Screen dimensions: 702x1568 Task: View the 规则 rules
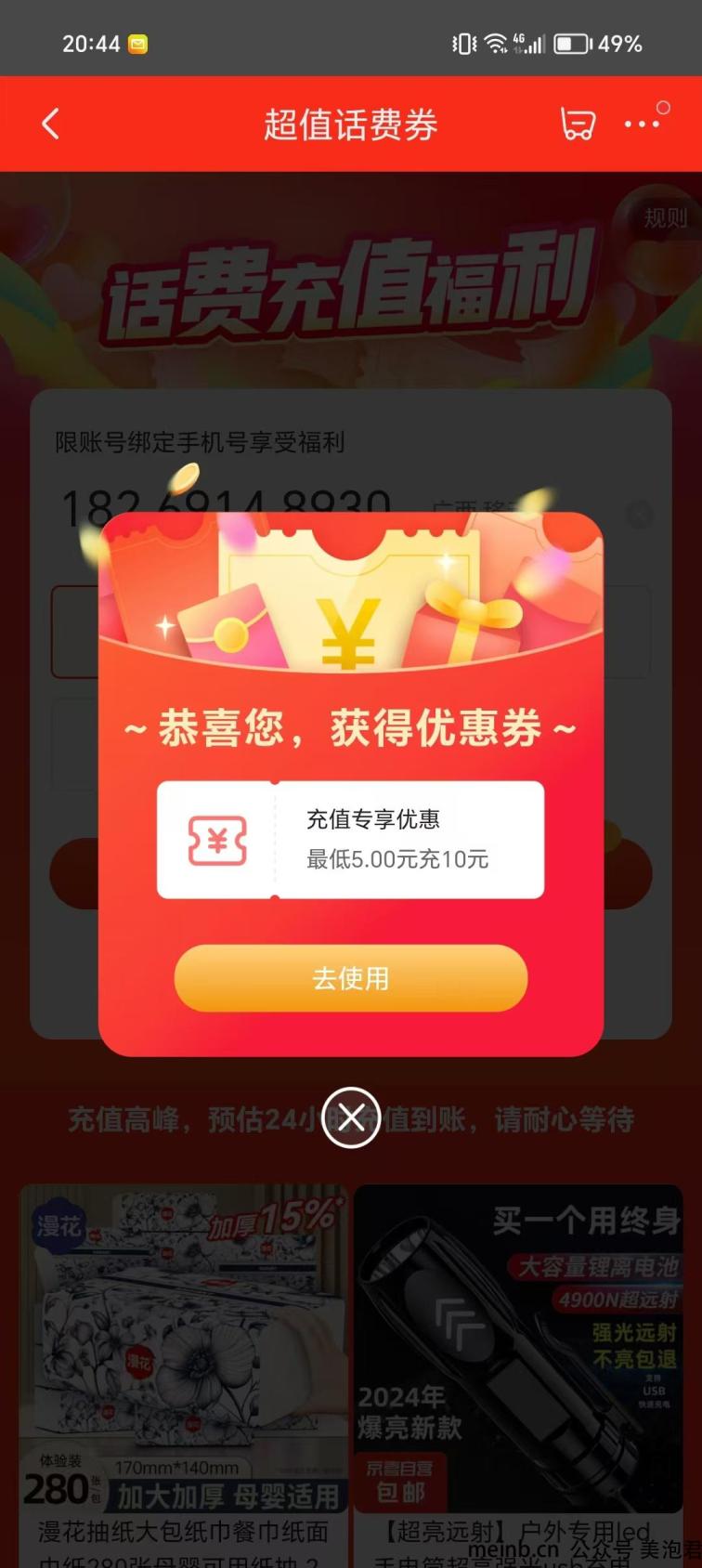click(x=665, y=218)
